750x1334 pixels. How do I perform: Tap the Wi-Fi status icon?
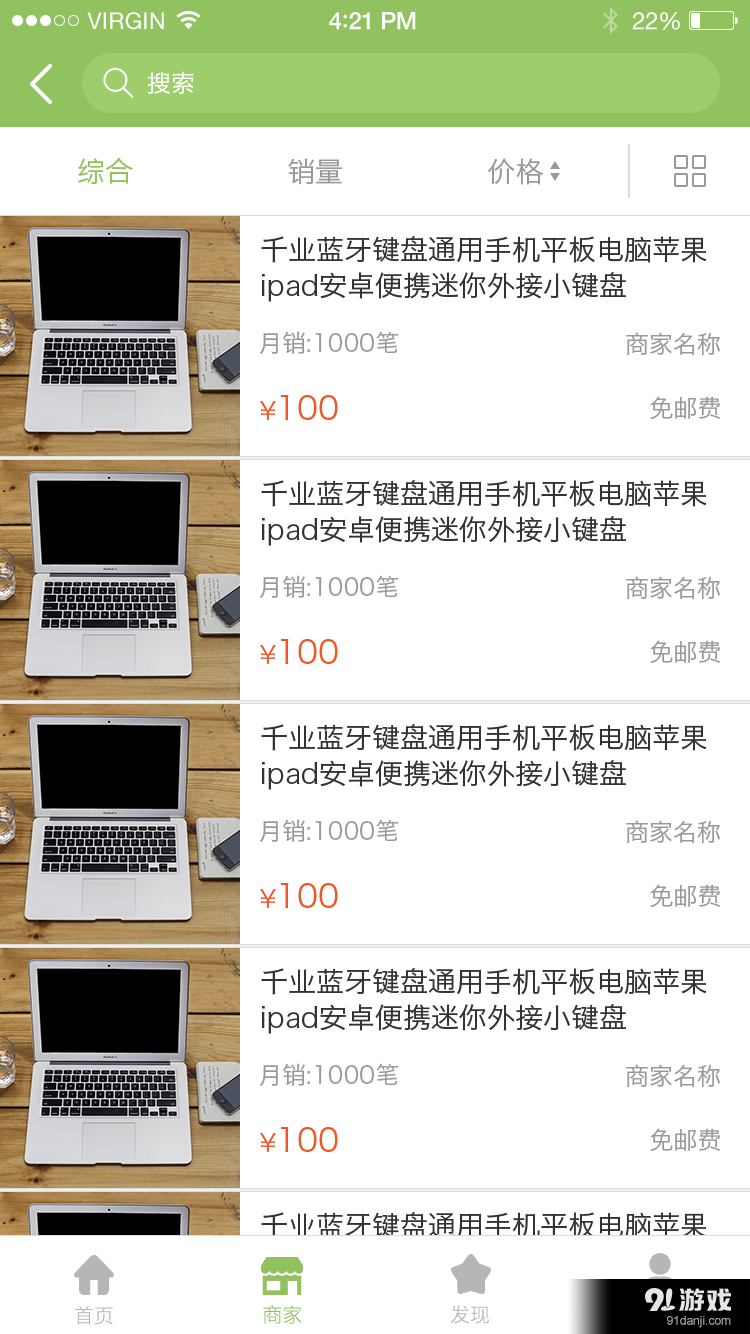point(186,19)
